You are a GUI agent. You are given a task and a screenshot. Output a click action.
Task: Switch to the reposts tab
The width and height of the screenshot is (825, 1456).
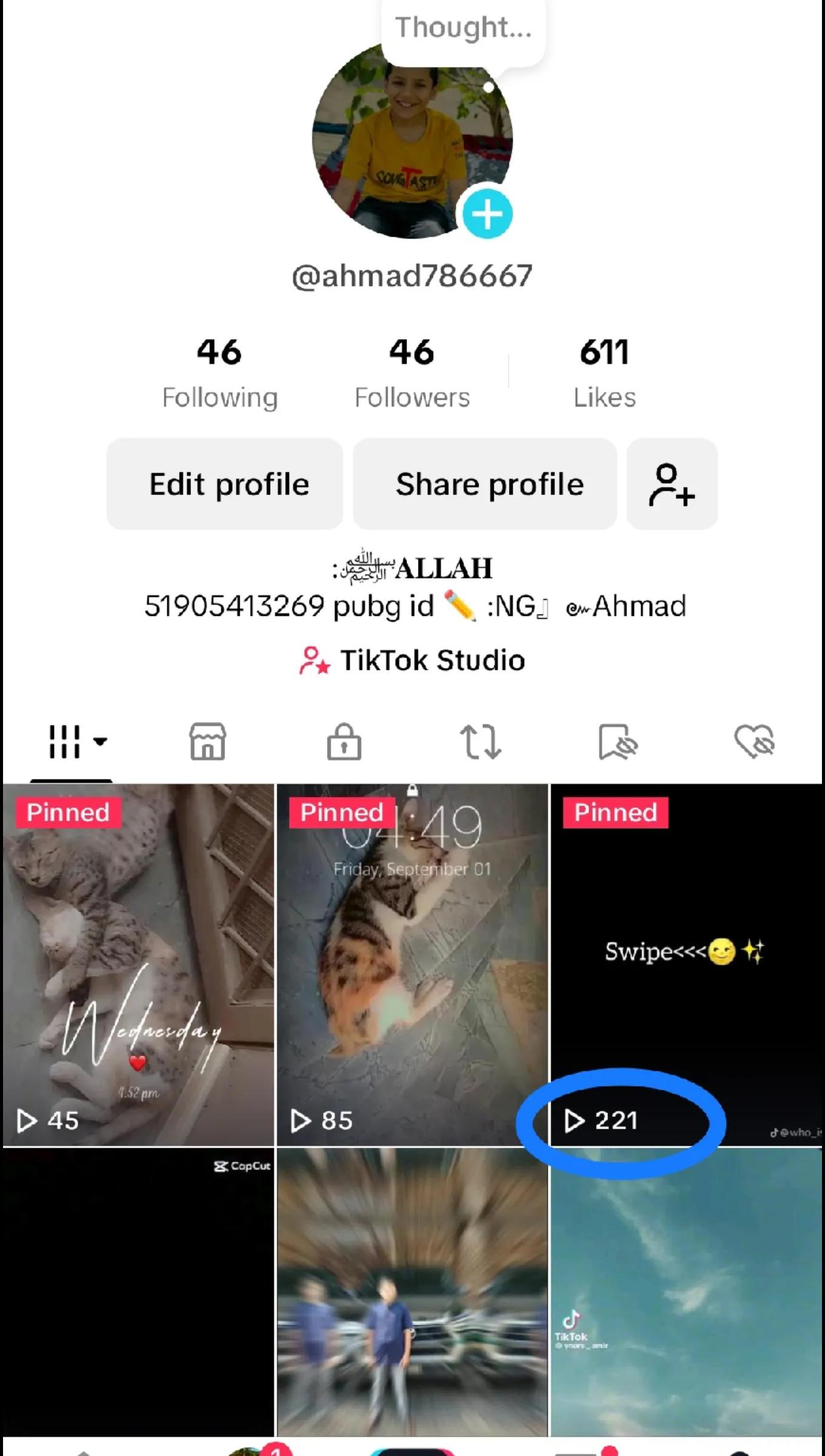tap(480, 741)
